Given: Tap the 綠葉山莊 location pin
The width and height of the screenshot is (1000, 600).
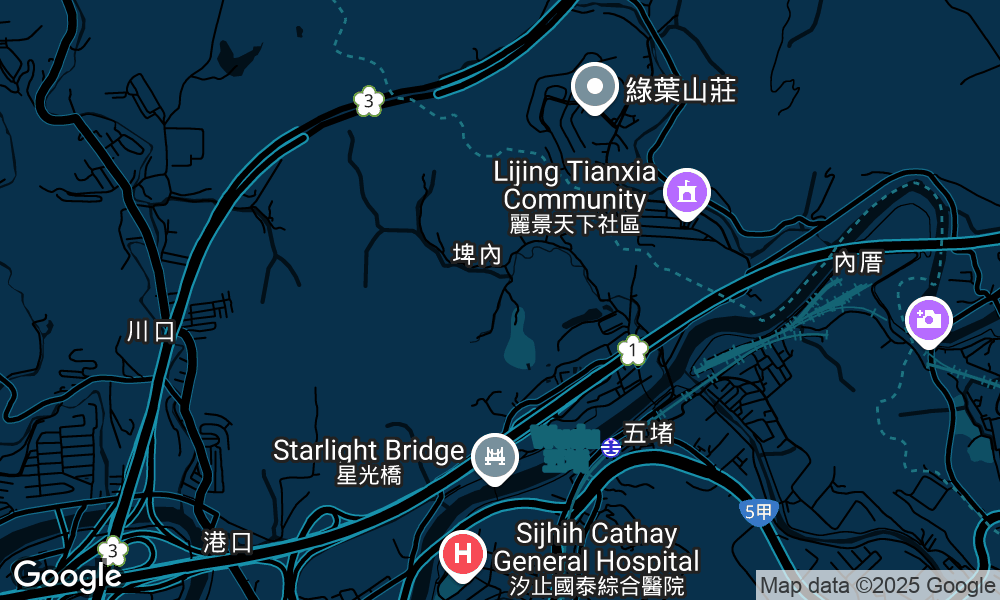Looking at the screenshot, I should (595, 88).
